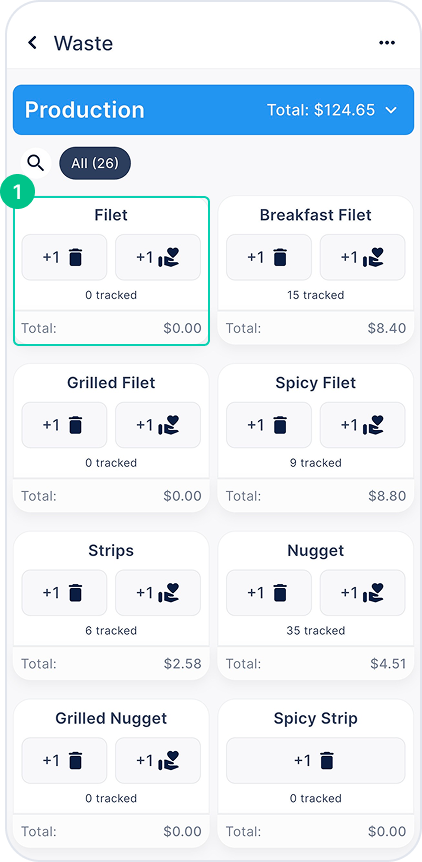
Task: Add one wasted Grilled Nugget to trash
Action: pos(64,760)
